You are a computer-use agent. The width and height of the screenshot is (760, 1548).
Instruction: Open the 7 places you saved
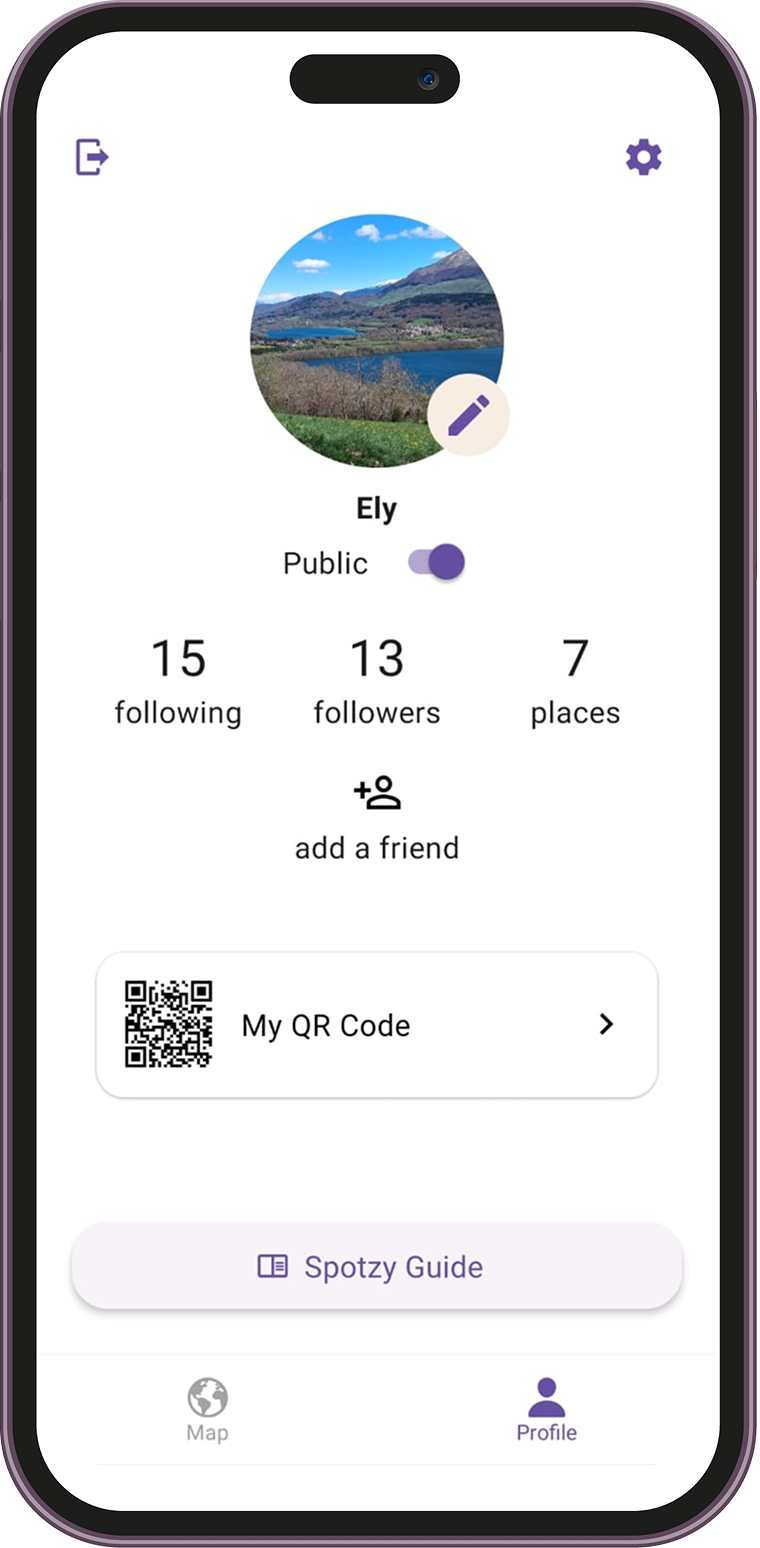point(575,680)
